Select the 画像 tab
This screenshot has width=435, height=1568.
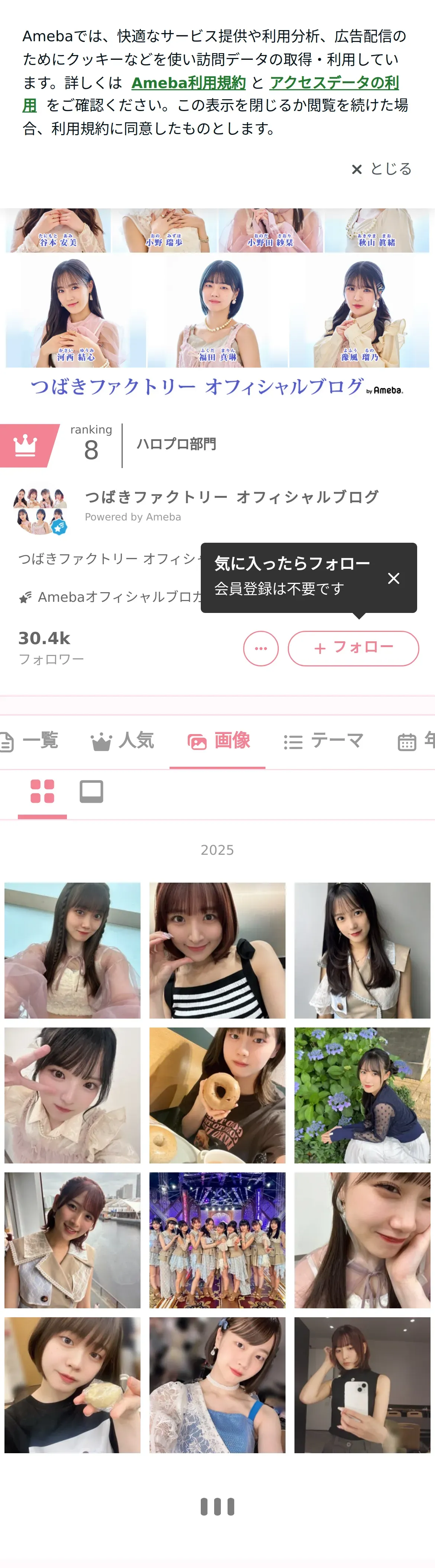click(x=217, y=741)
